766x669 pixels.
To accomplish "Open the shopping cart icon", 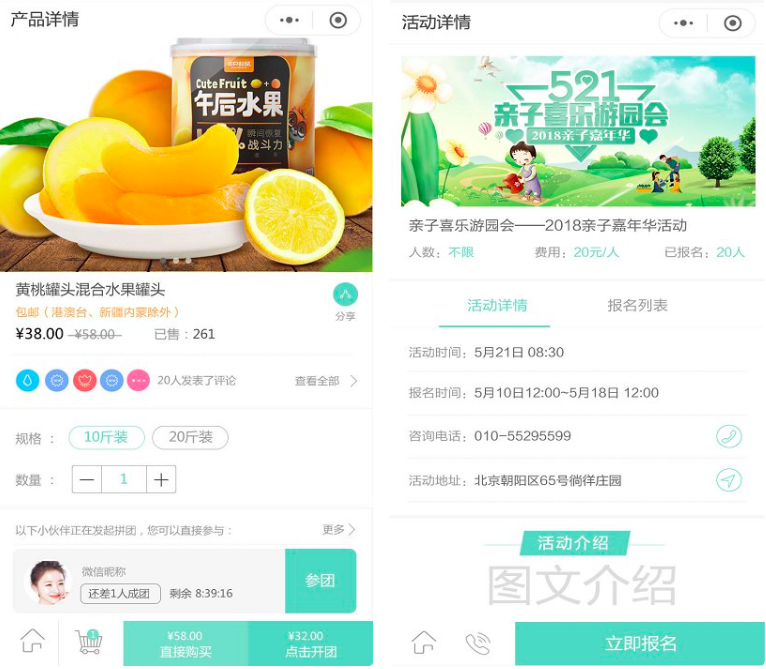I will pos(90,643).
